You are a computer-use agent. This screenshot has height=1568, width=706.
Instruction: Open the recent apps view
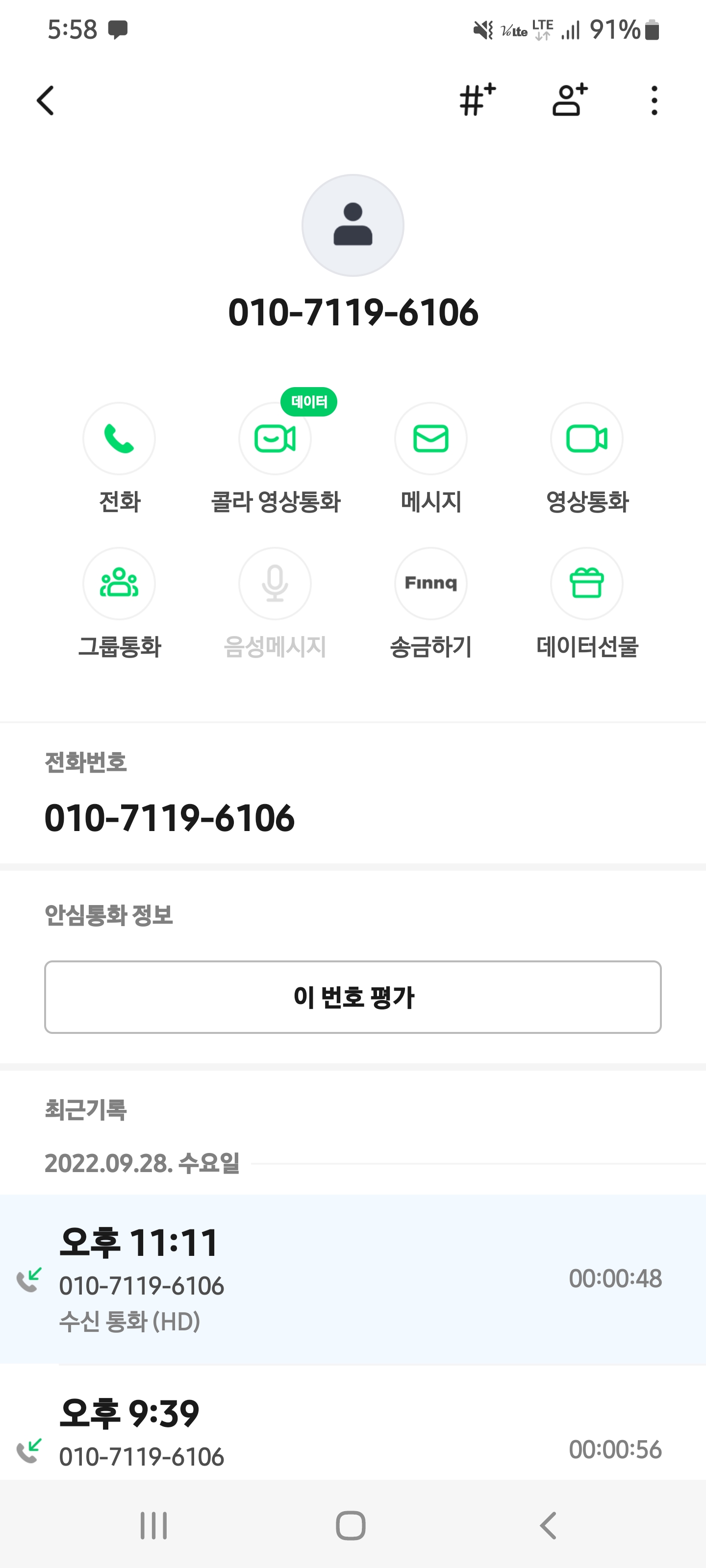pos(153,1525)
